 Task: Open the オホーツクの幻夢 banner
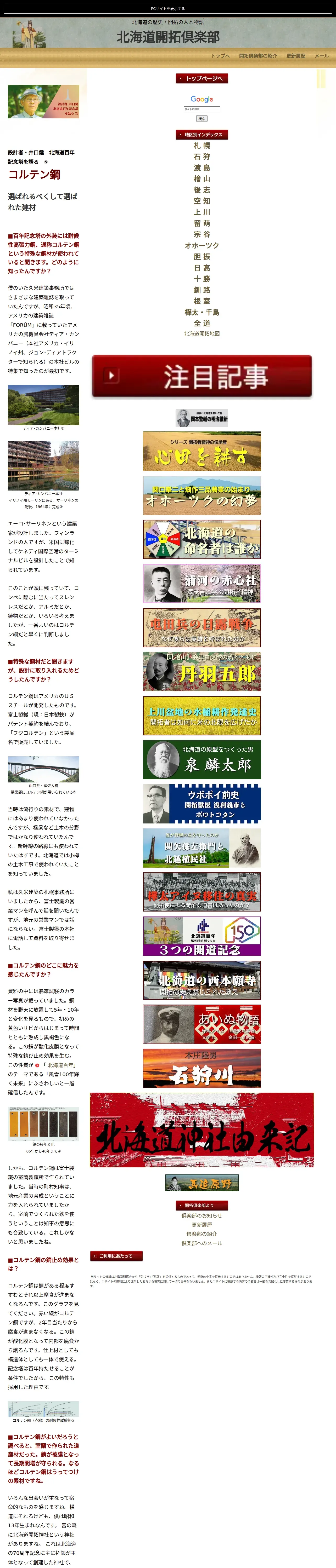point(202,496)
